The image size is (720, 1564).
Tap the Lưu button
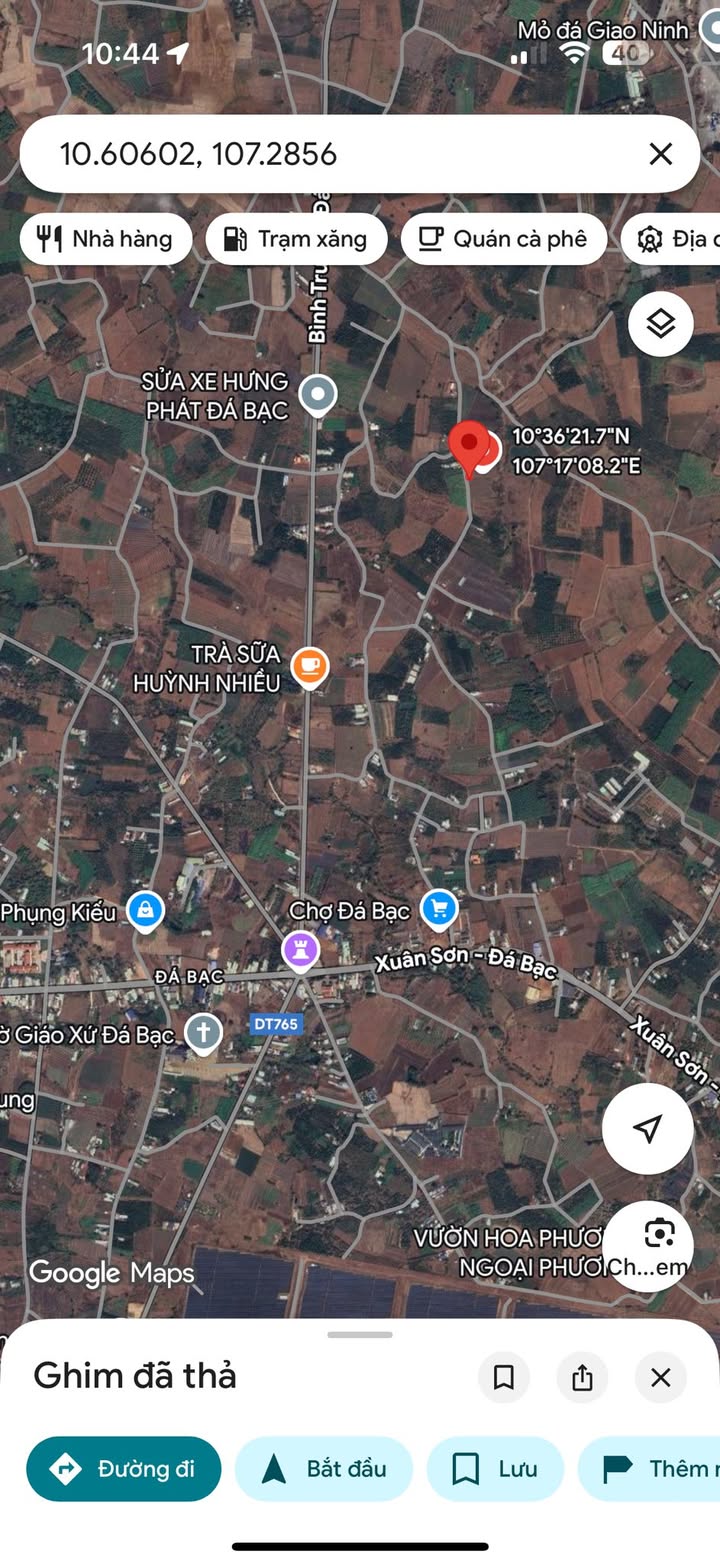[x=495, y=1469]
